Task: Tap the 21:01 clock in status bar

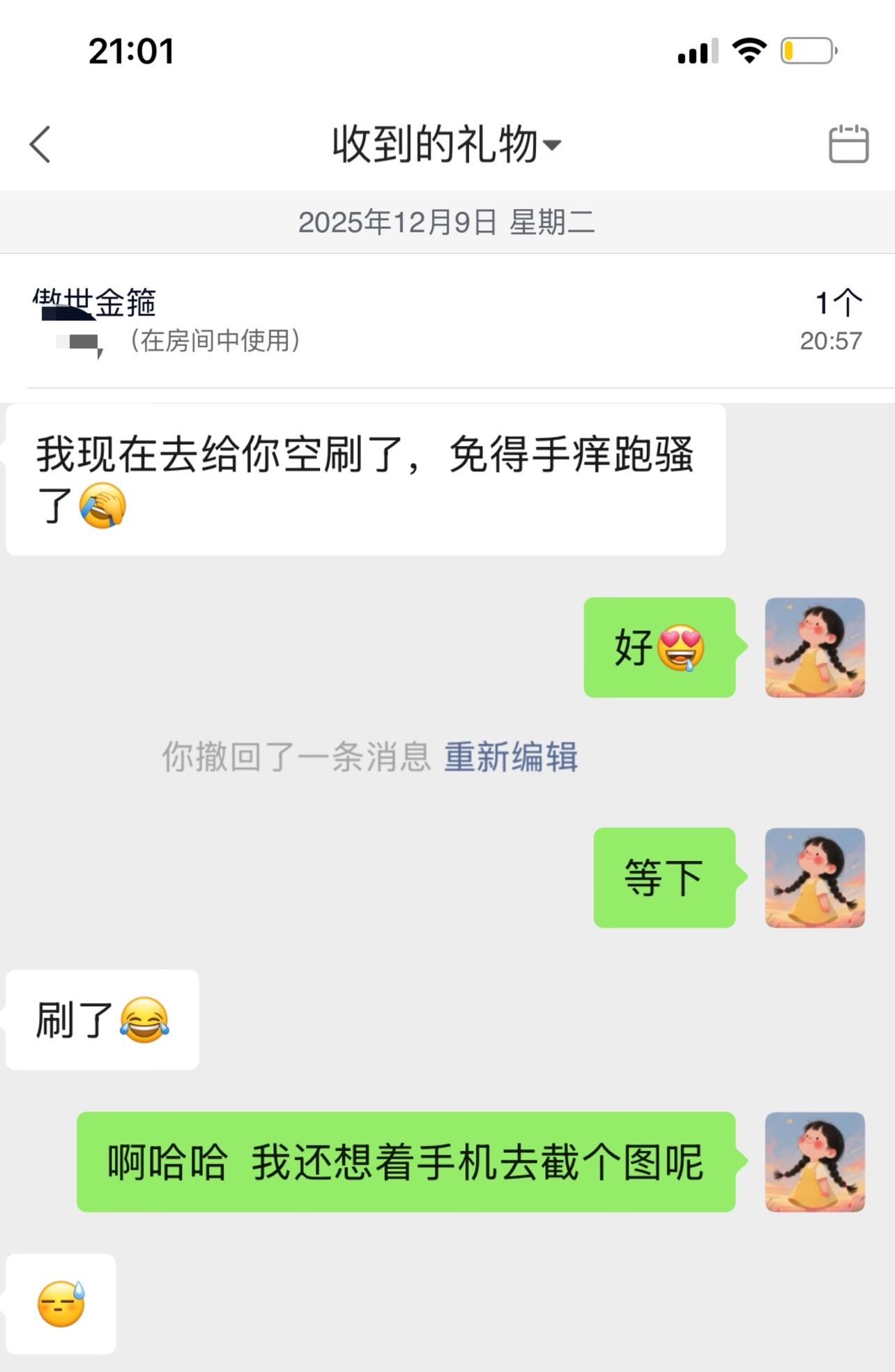Action: (130, 52)
